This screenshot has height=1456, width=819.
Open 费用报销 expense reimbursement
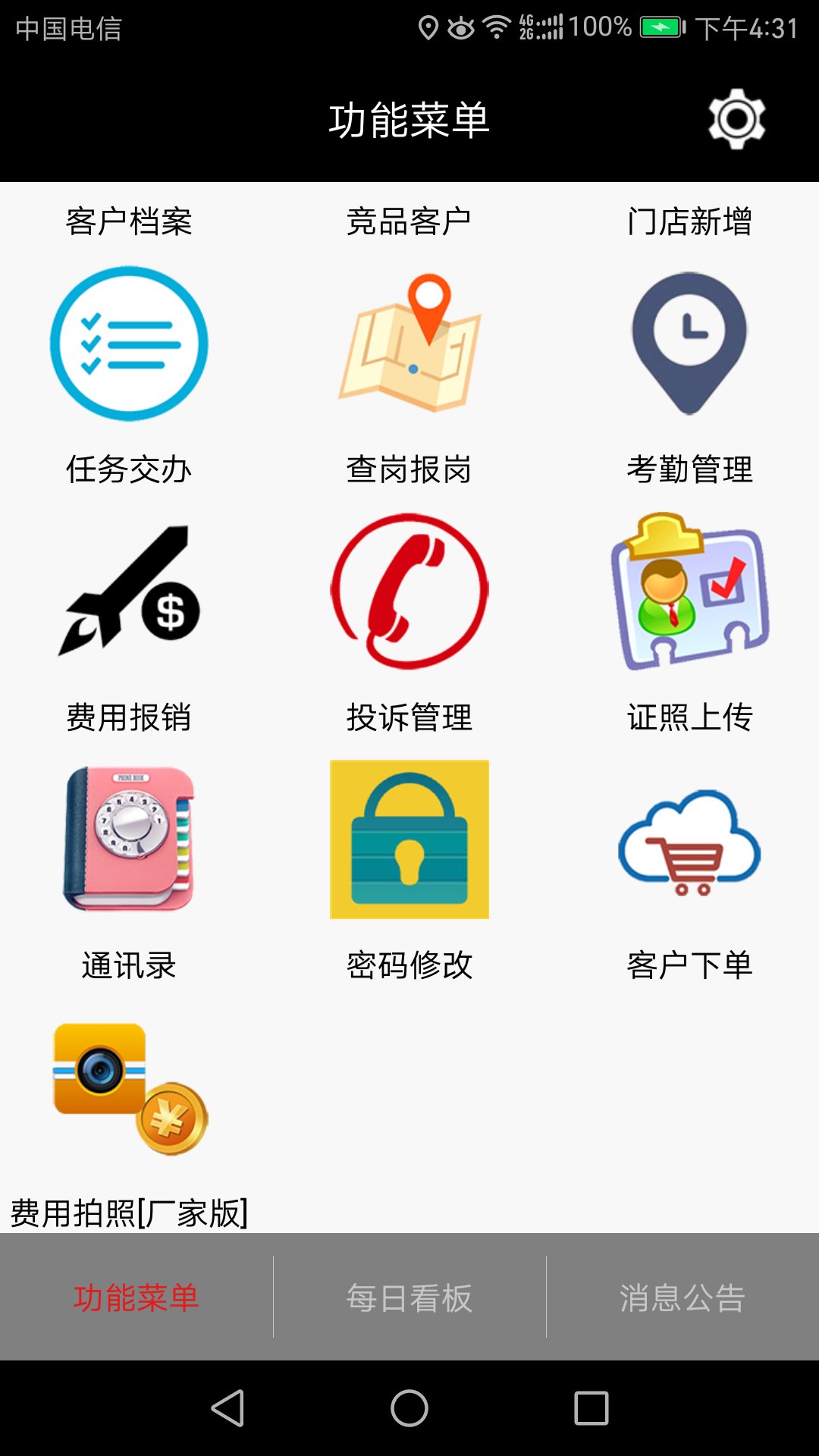(x=129, y=591)
